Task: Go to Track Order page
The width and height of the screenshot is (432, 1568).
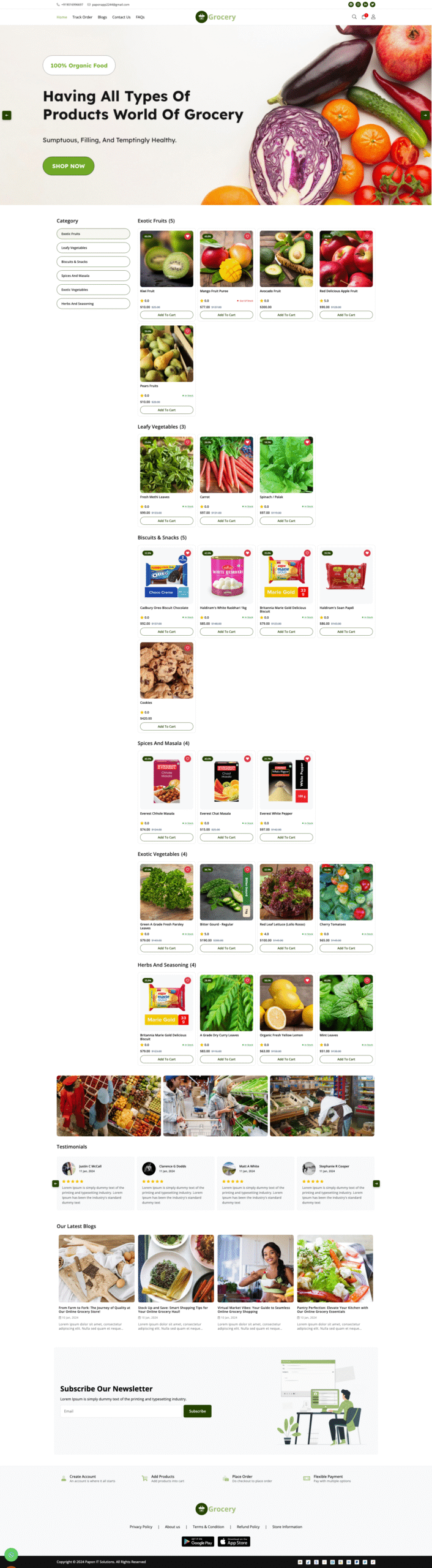Action: point(82,17)
